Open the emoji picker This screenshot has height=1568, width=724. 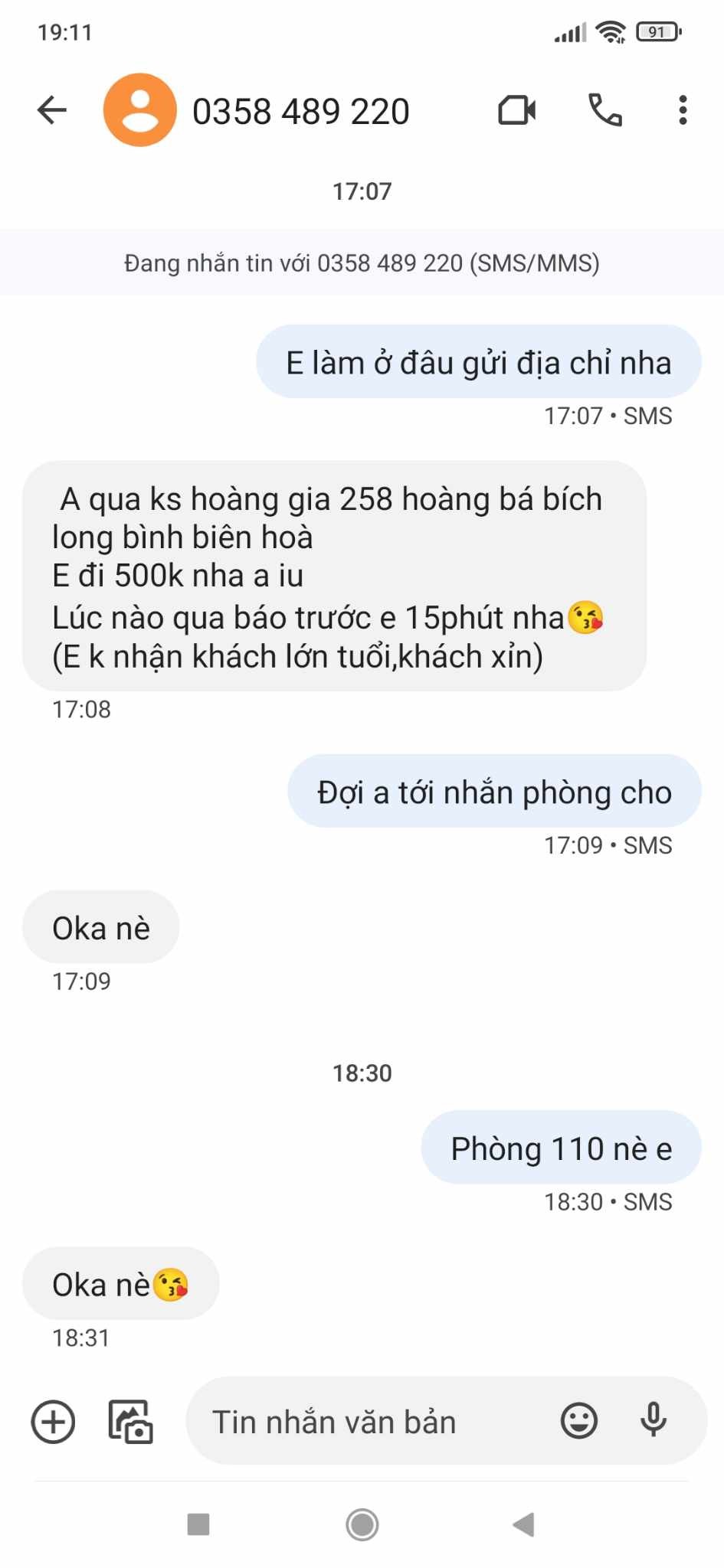click(x=579, y=1421)
